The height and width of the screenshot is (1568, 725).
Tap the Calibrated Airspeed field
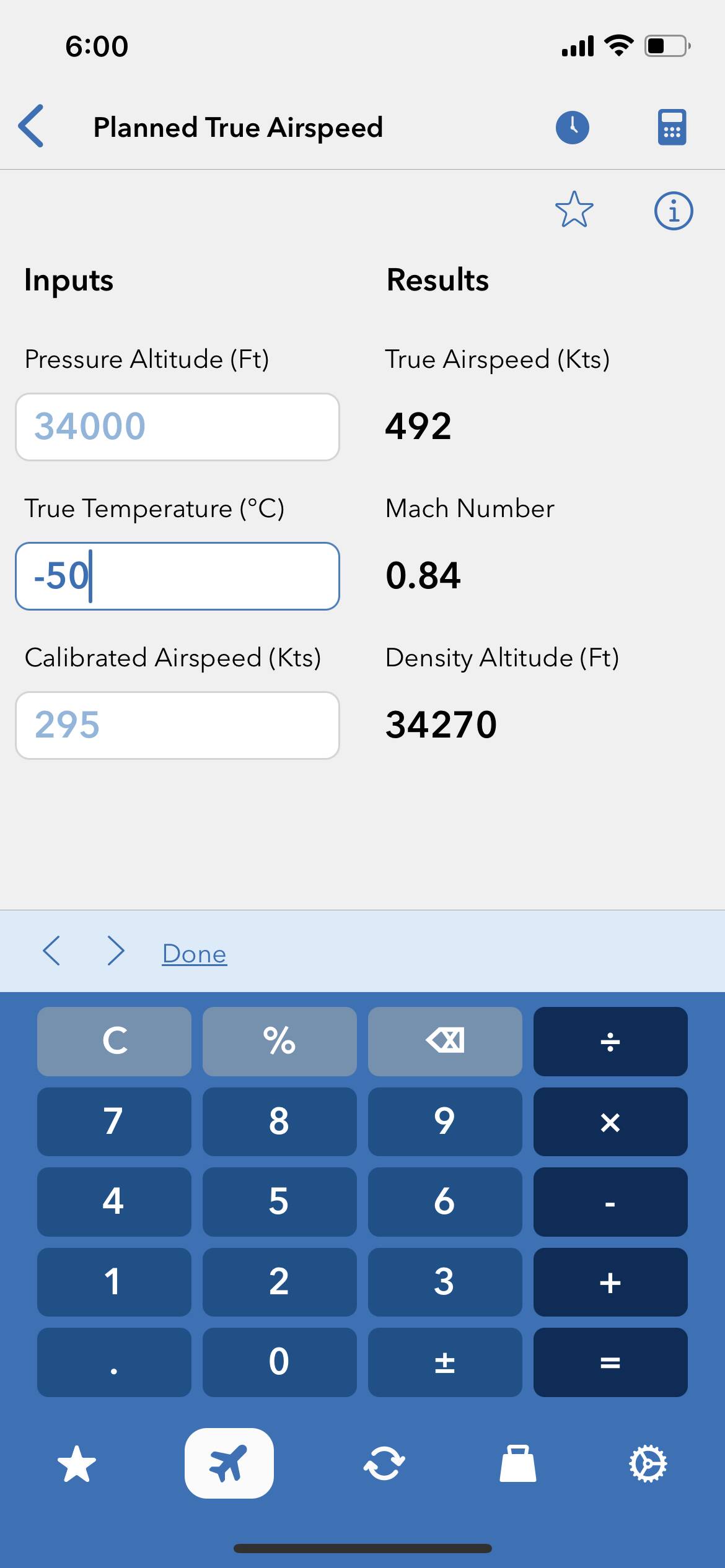point(177,725)
